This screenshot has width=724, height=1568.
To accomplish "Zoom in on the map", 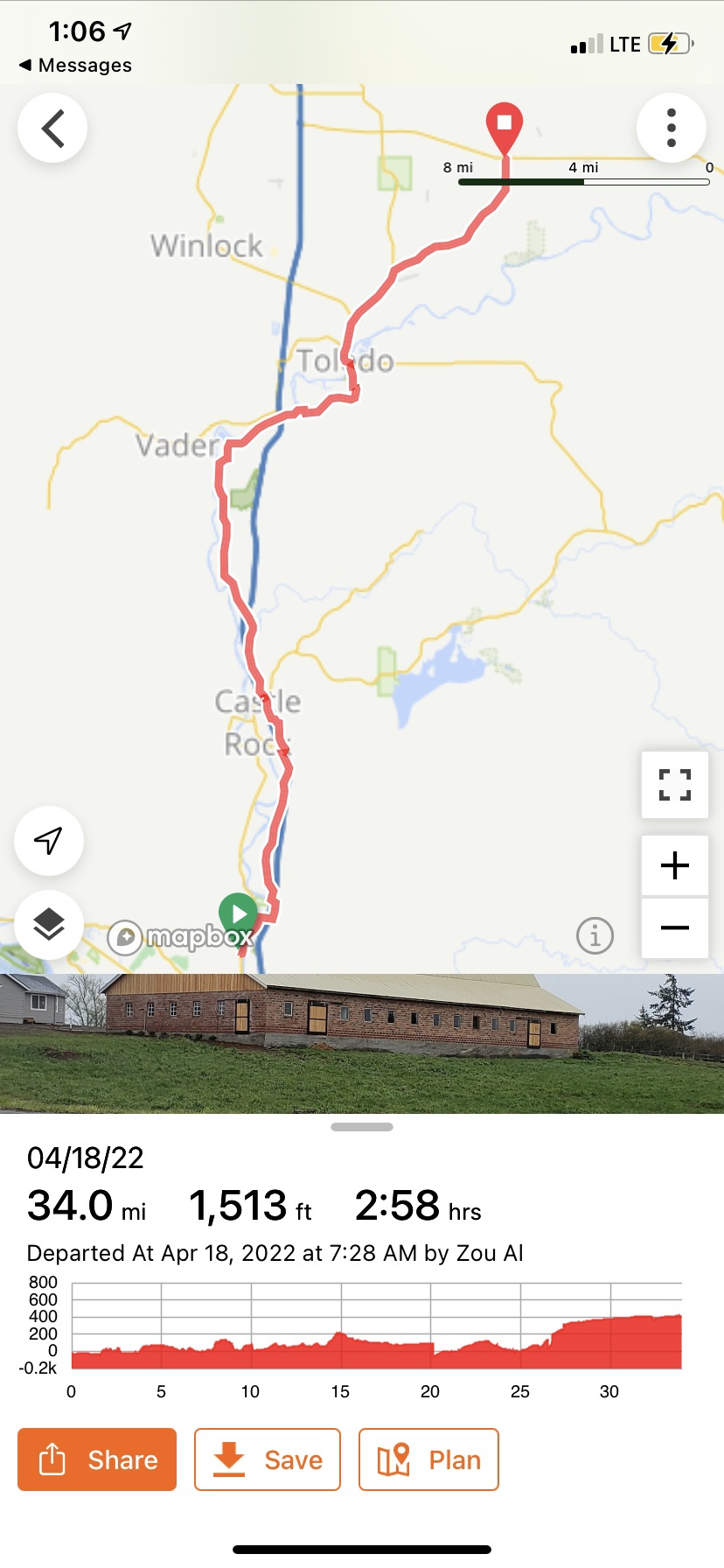I will [674, 865].
